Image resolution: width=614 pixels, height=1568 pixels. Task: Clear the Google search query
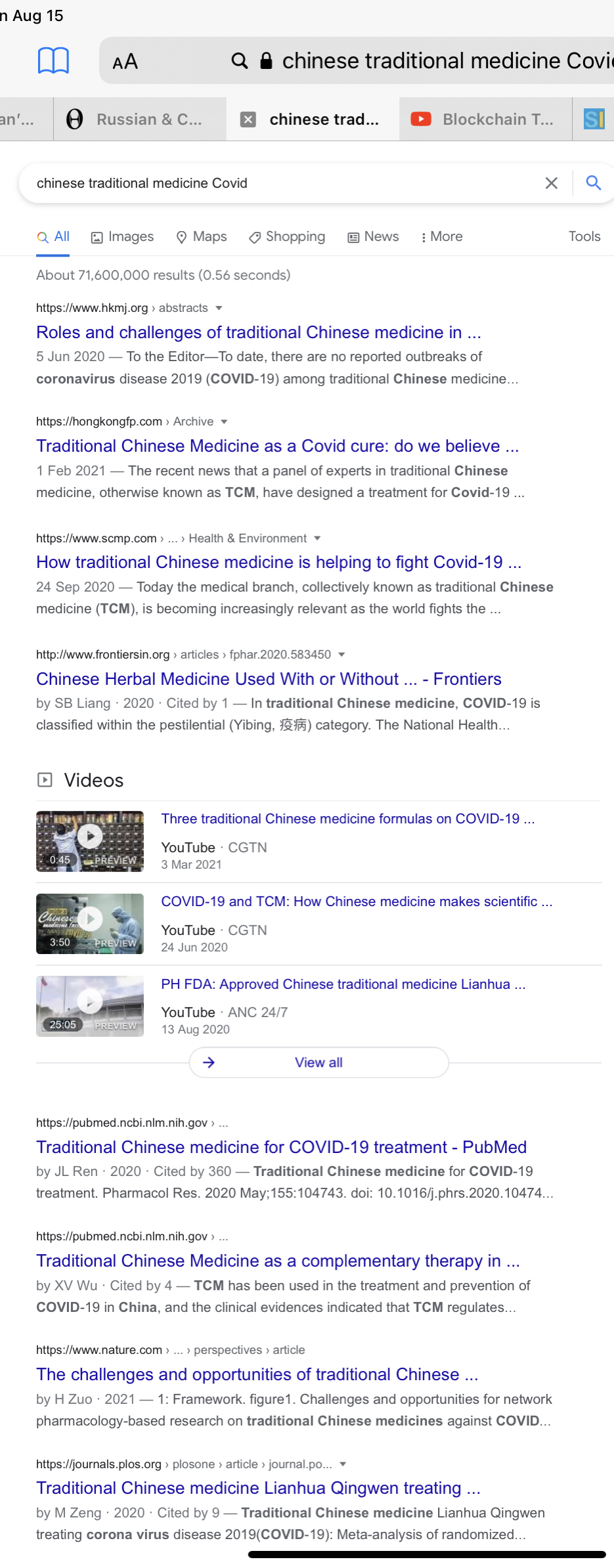551,183
